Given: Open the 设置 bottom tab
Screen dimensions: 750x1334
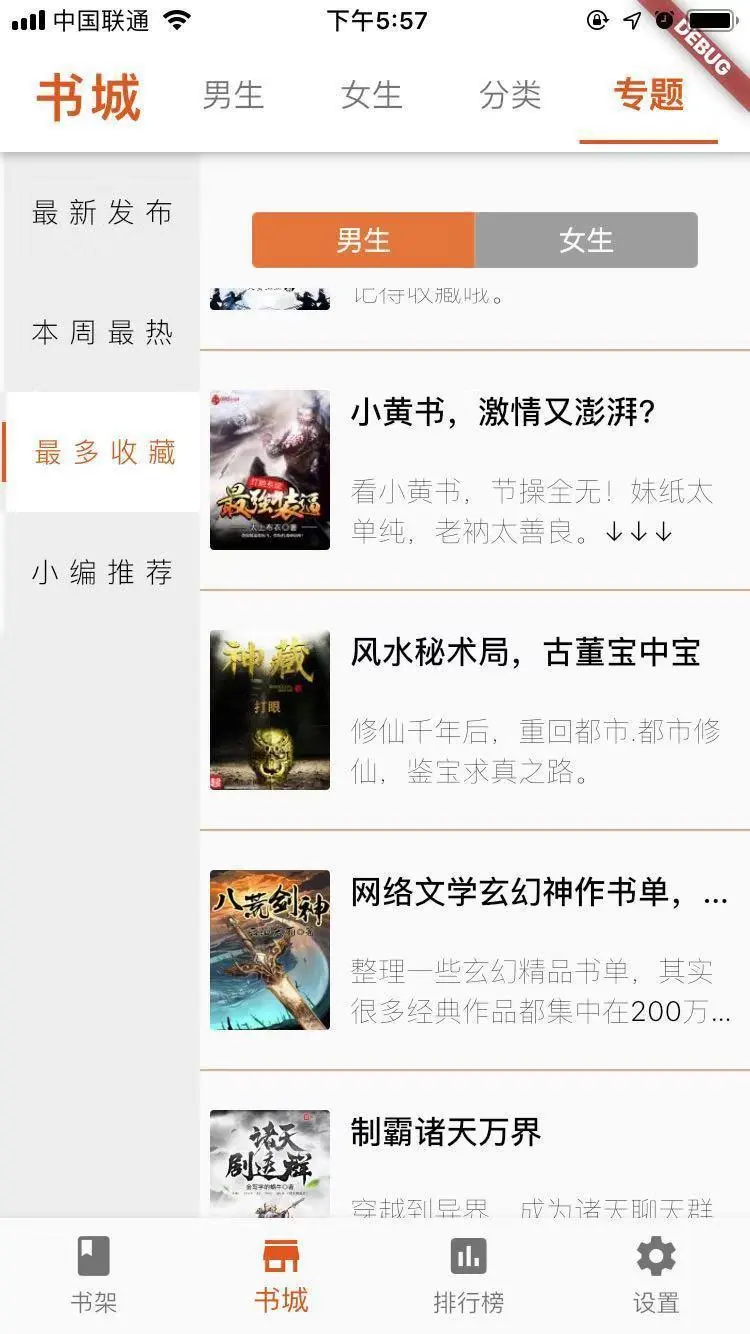Looking at the screenshot, I should click(x=656, y=1275).
